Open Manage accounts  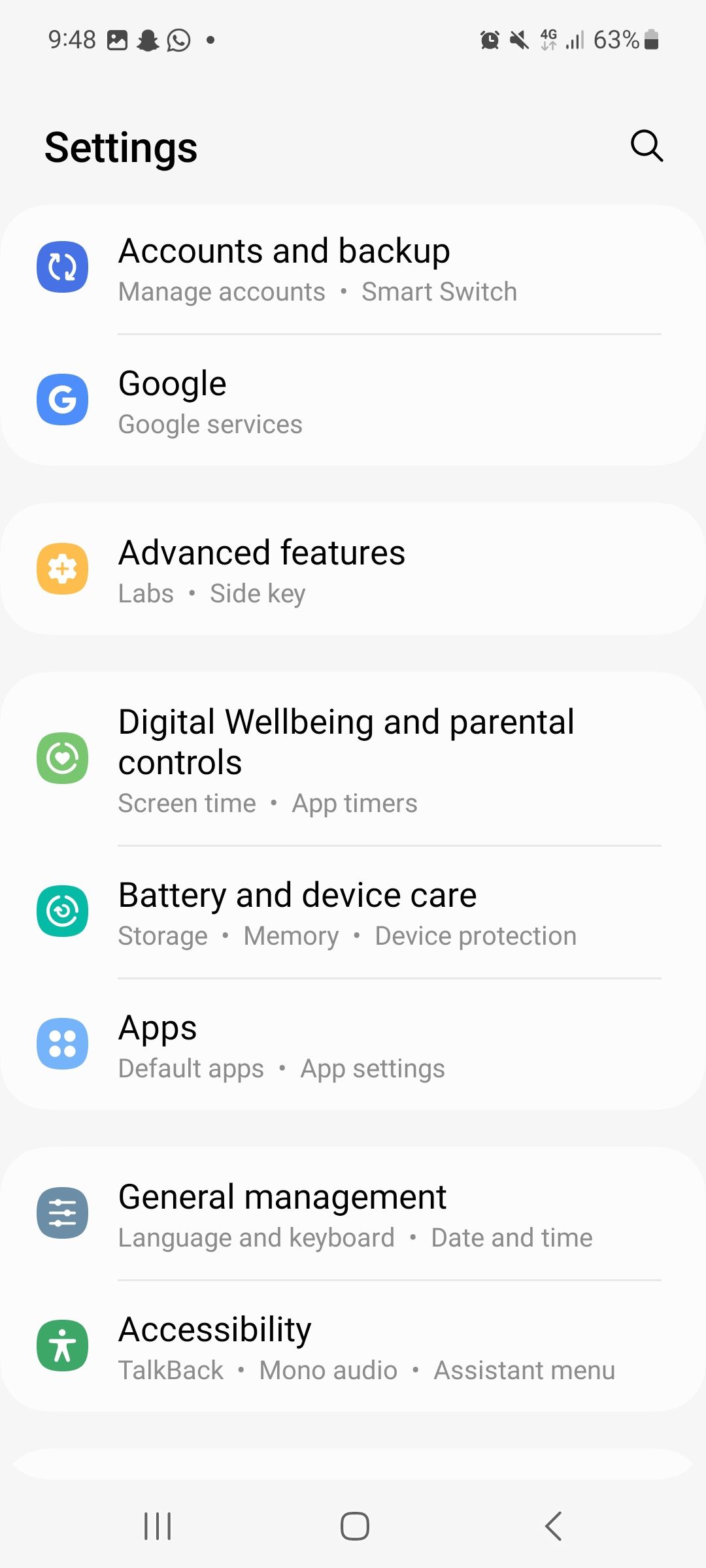click(x=221, y=291)
